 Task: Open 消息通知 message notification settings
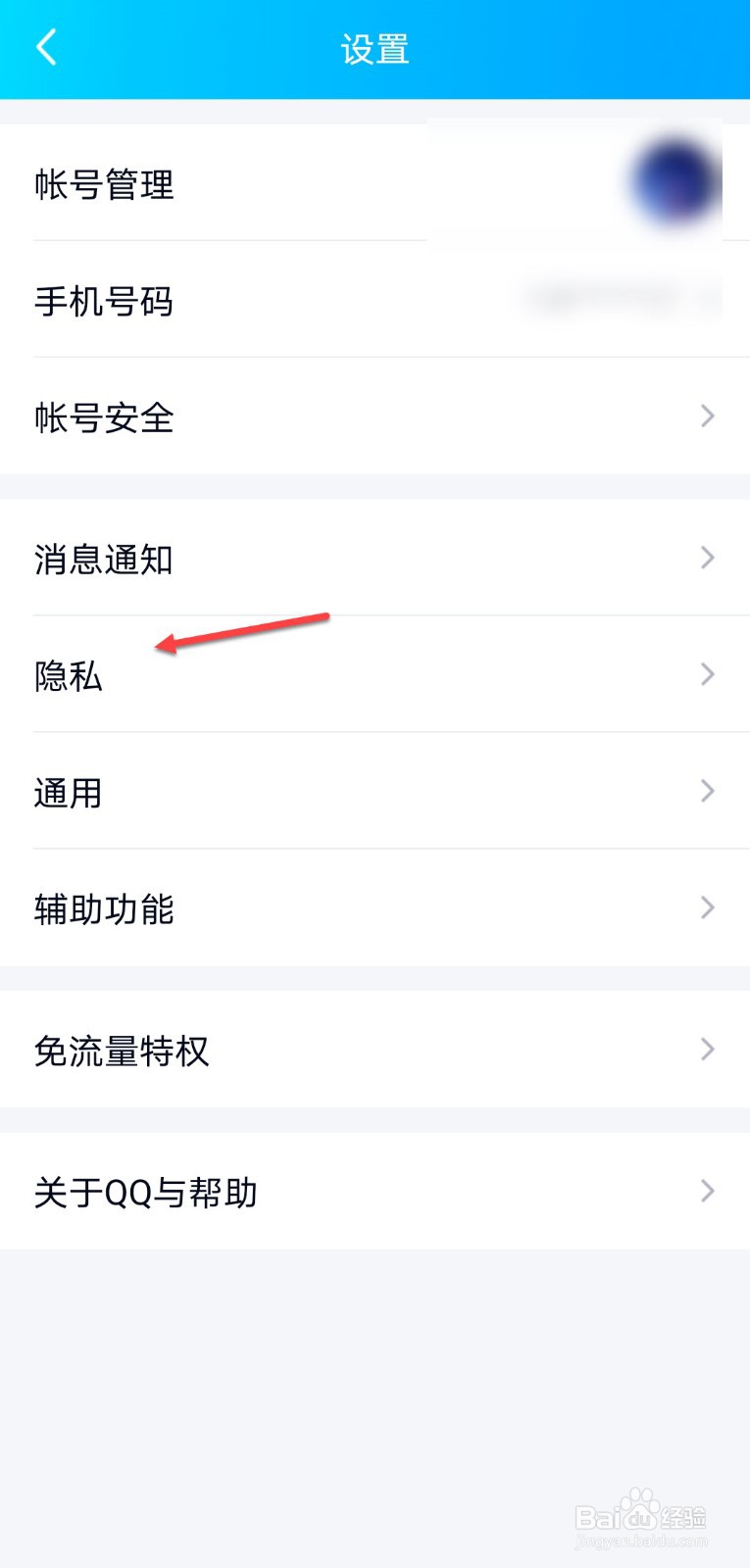(x=104, y=559)
